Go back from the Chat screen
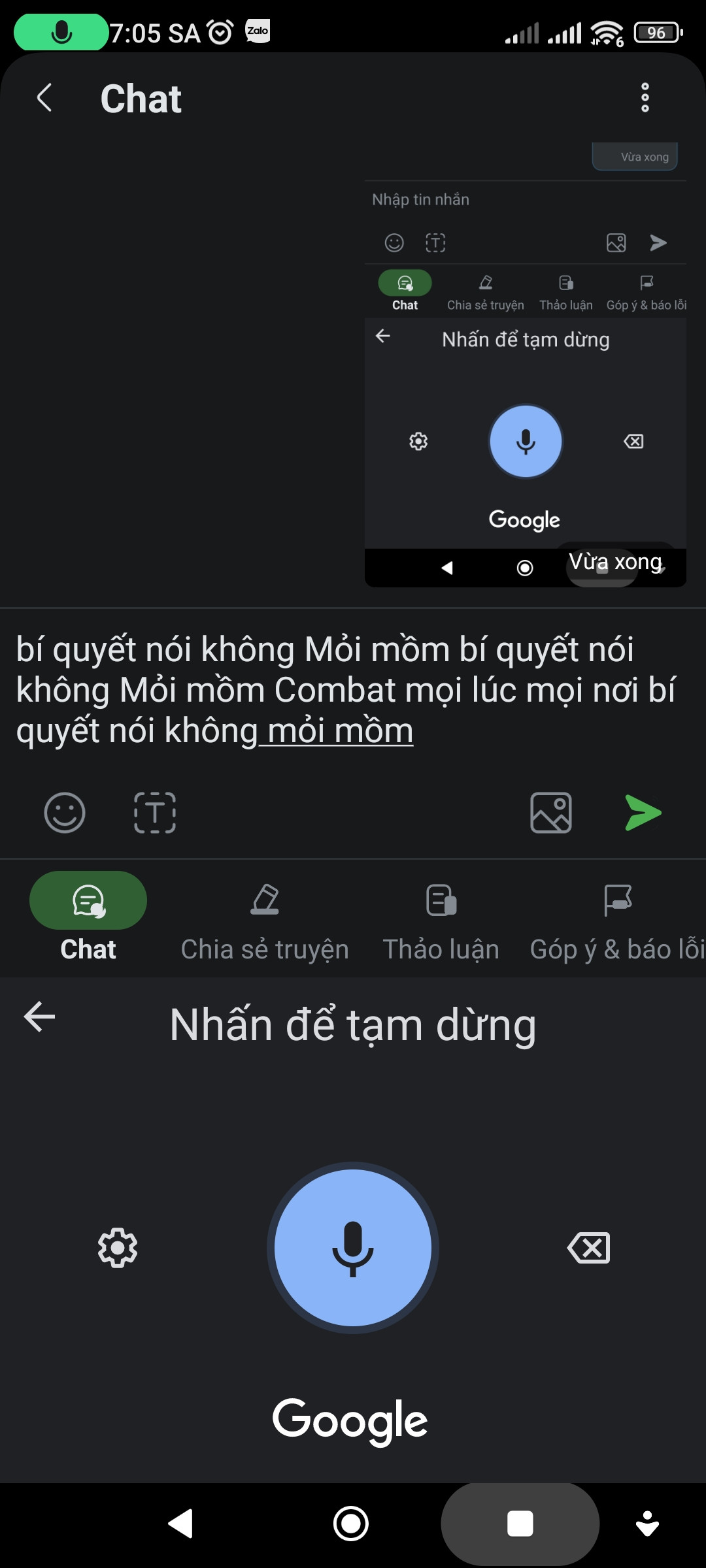The width and height of the screenshot is (706, 1568). click(x=44, y=98)
